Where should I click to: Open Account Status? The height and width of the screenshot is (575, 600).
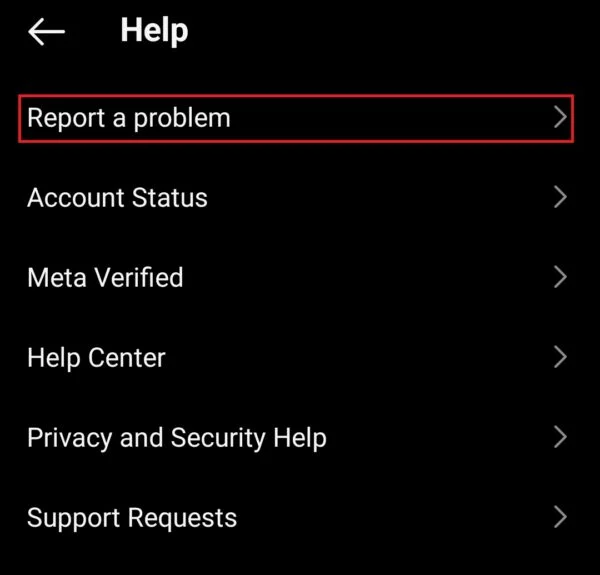tap(296, 197)
